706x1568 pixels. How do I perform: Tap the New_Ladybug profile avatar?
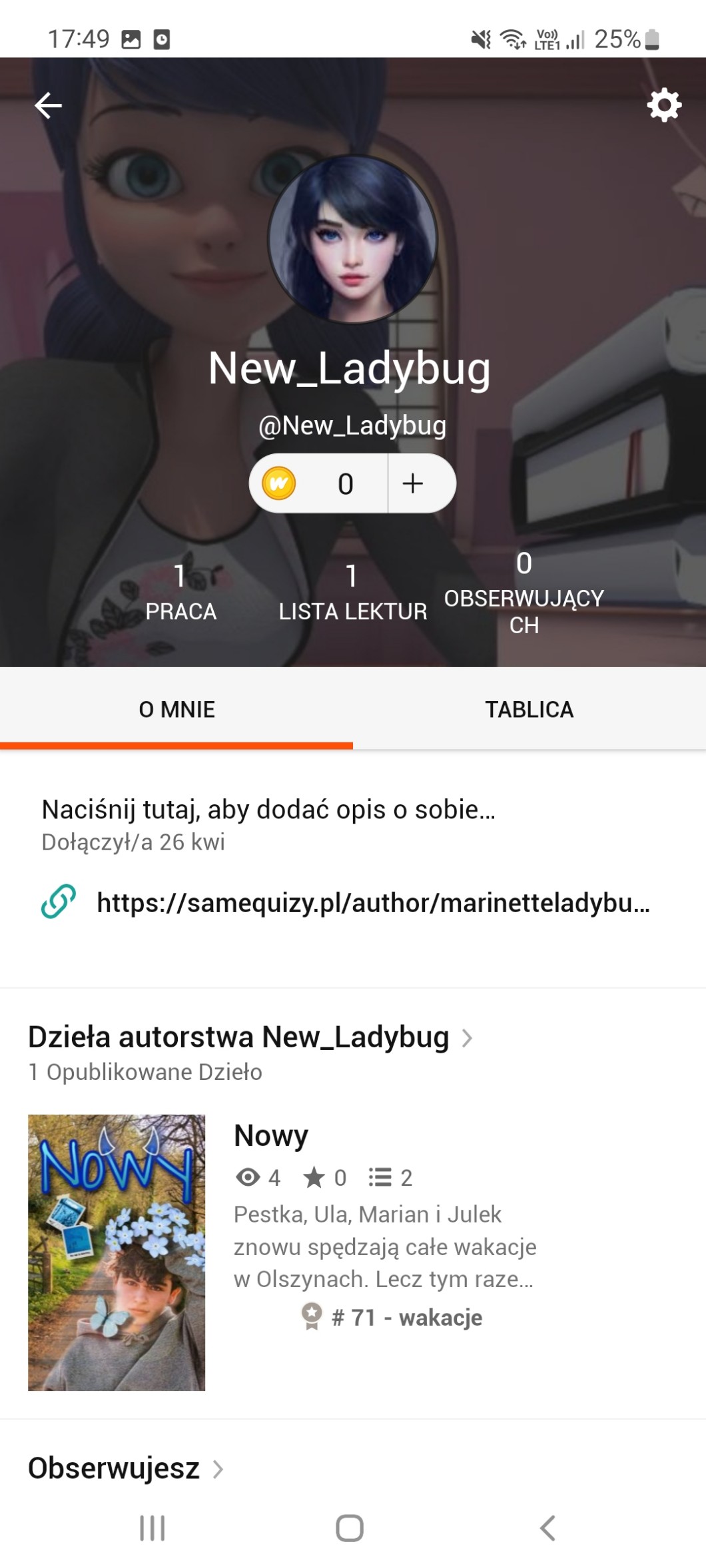click(352, 240)
